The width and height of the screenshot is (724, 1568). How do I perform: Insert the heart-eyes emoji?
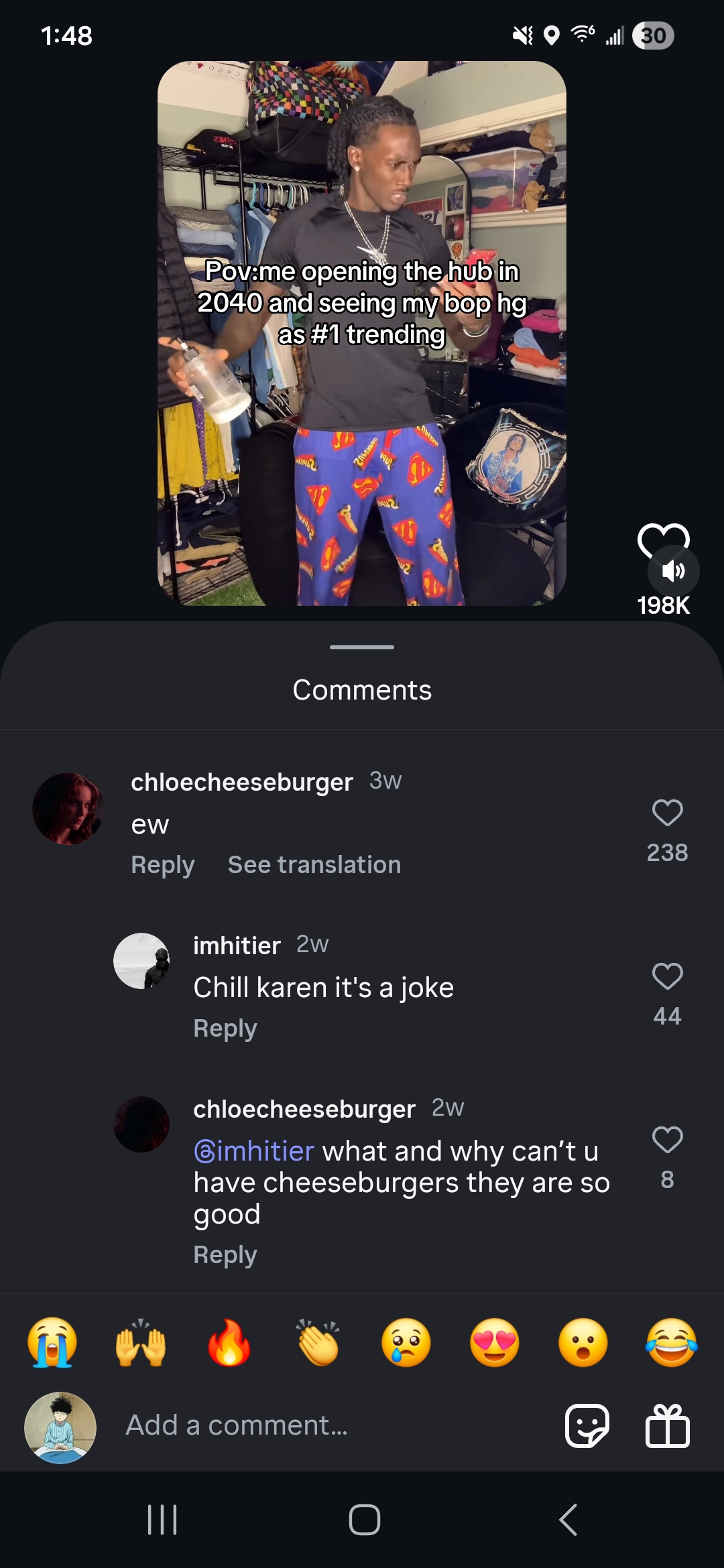[495, 1343]
